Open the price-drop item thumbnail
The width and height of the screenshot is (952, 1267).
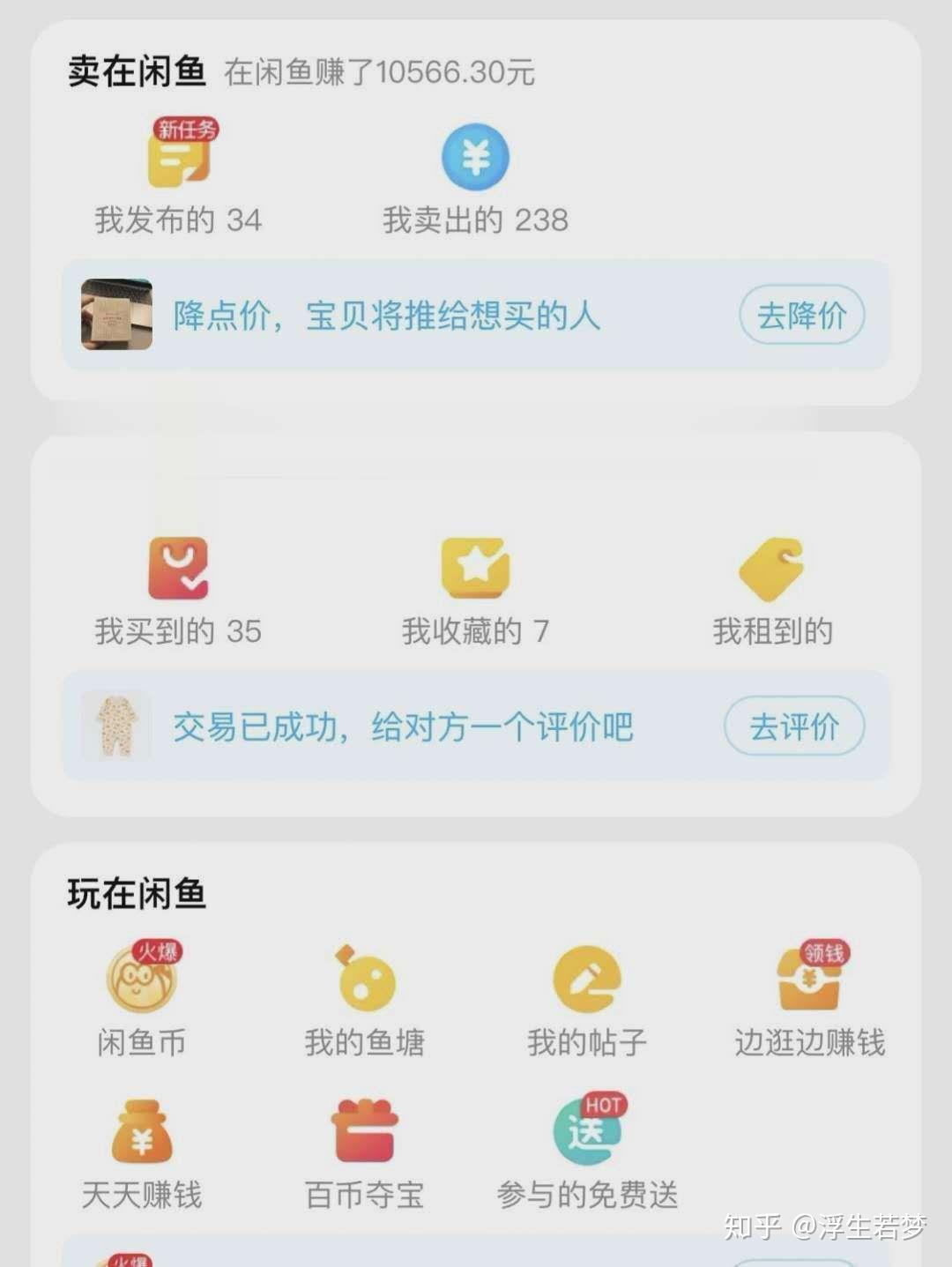click(x=116, y=315)
